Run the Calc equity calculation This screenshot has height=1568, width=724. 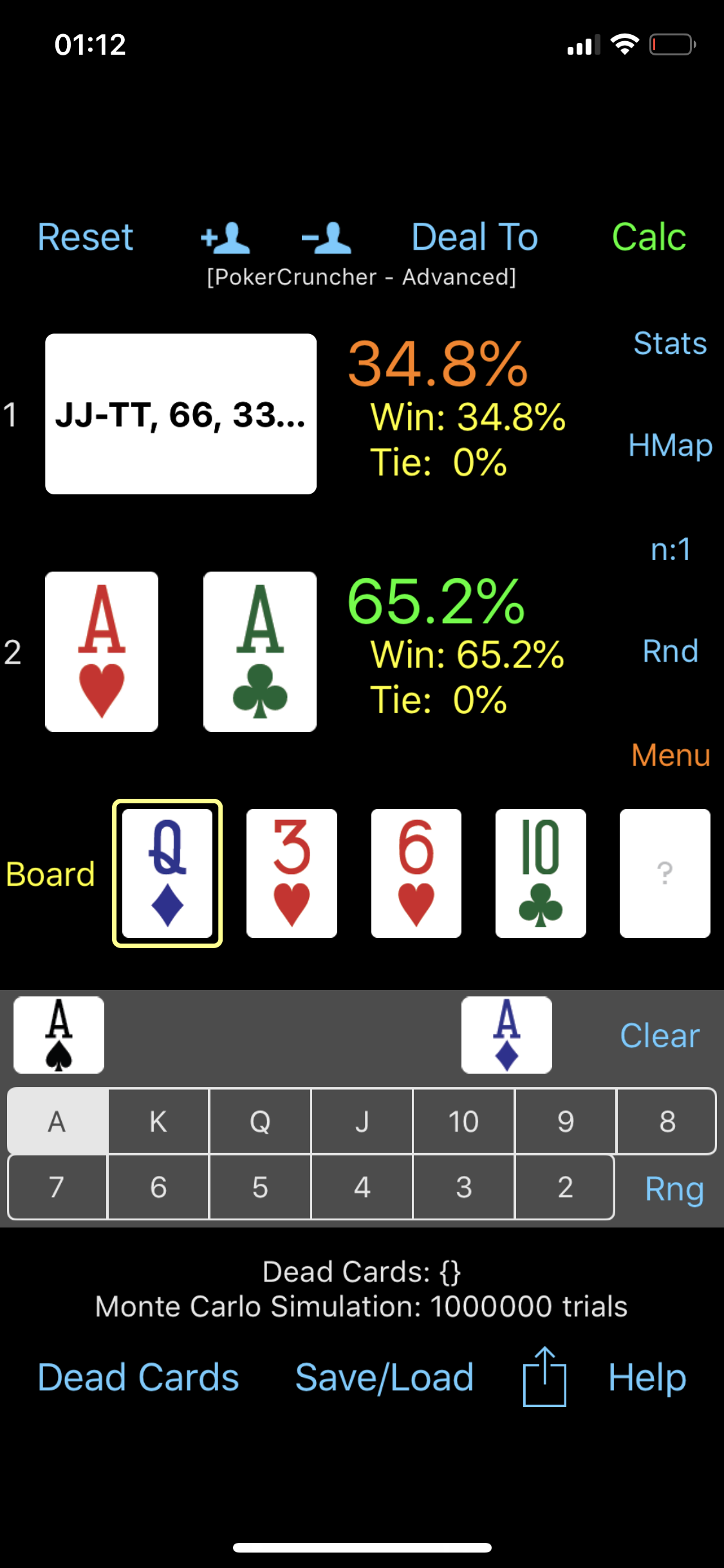[649, 237]
